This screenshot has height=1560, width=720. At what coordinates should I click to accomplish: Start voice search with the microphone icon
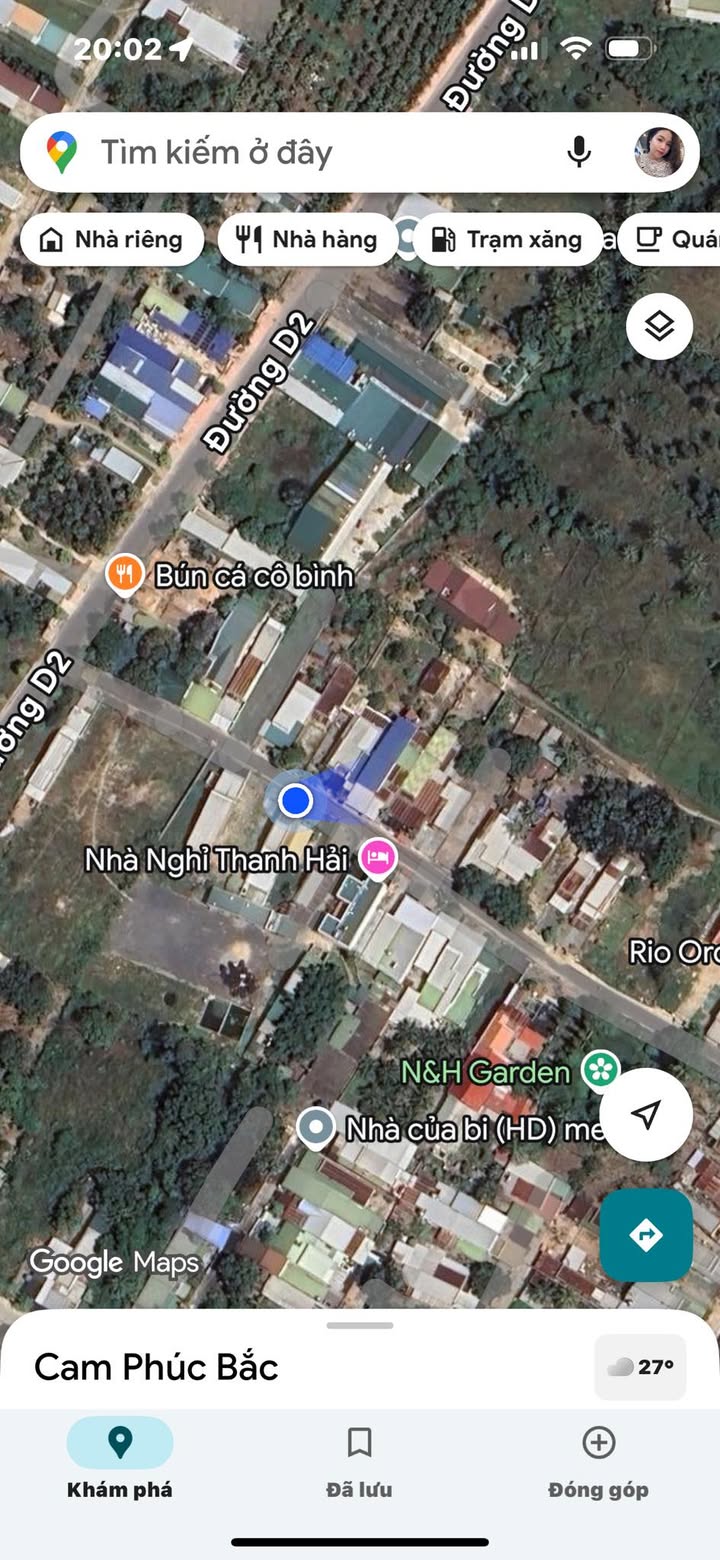tap(578, 153)
